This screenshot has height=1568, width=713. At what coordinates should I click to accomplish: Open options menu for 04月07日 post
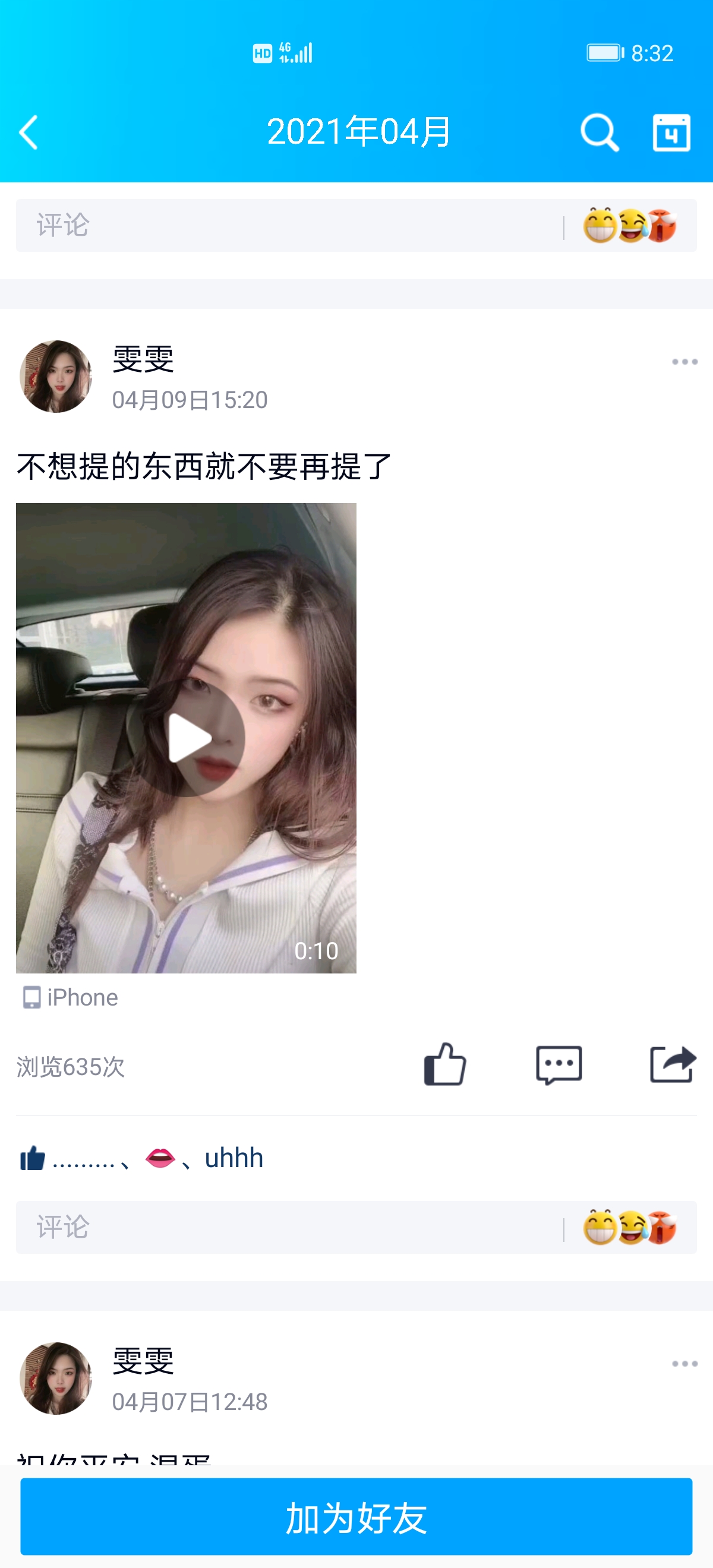684,1364
